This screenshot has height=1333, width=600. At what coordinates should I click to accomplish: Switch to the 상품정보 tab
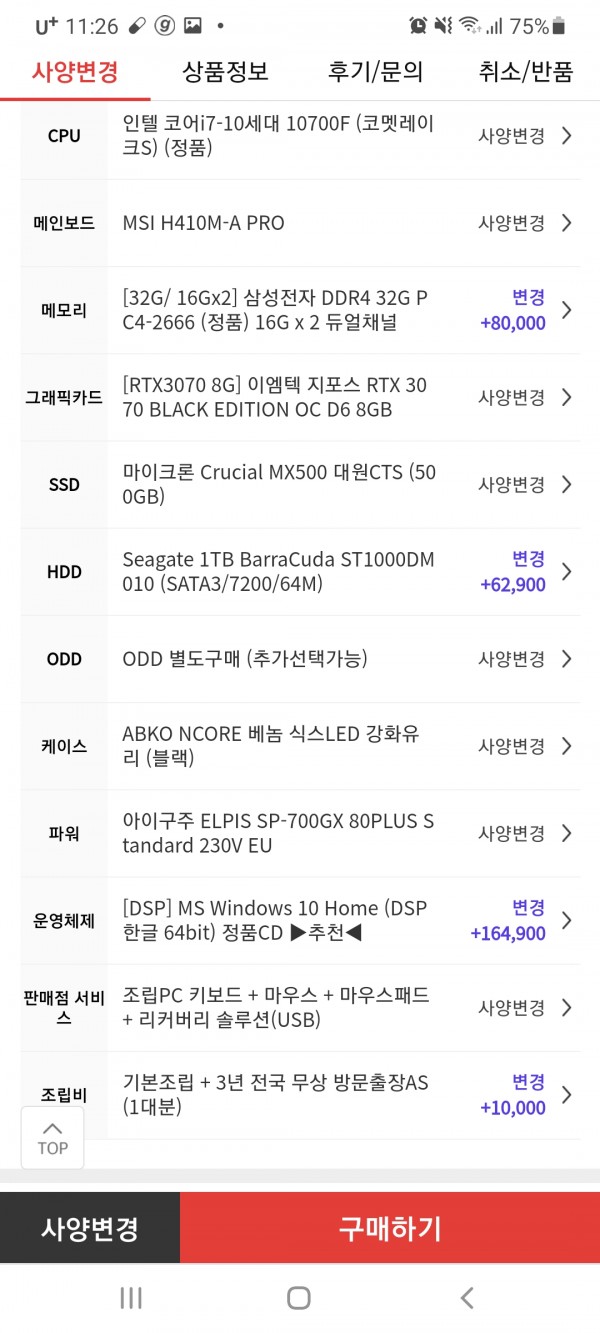tap(225, 72)
